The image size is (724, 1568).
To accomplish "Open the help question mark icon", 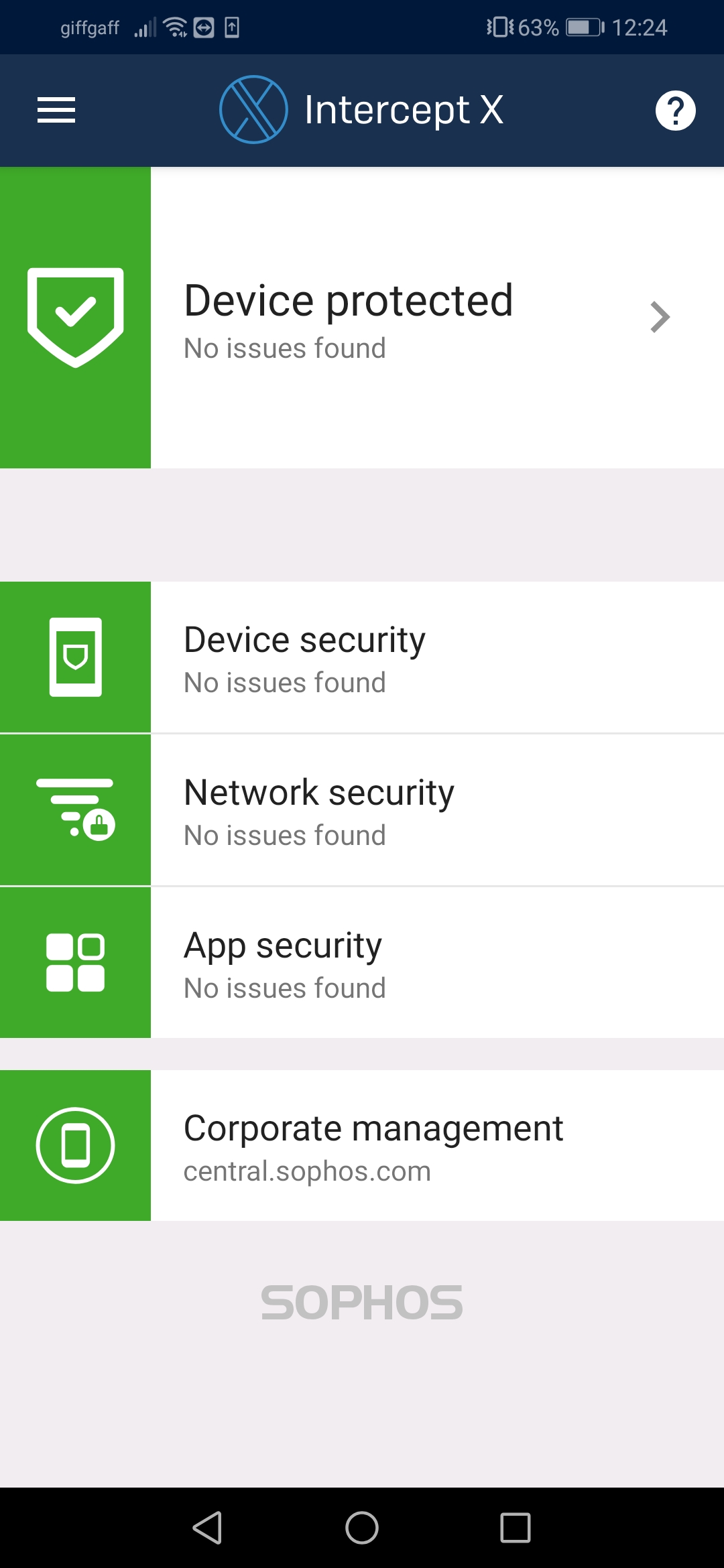I will [x=675, y=111].
